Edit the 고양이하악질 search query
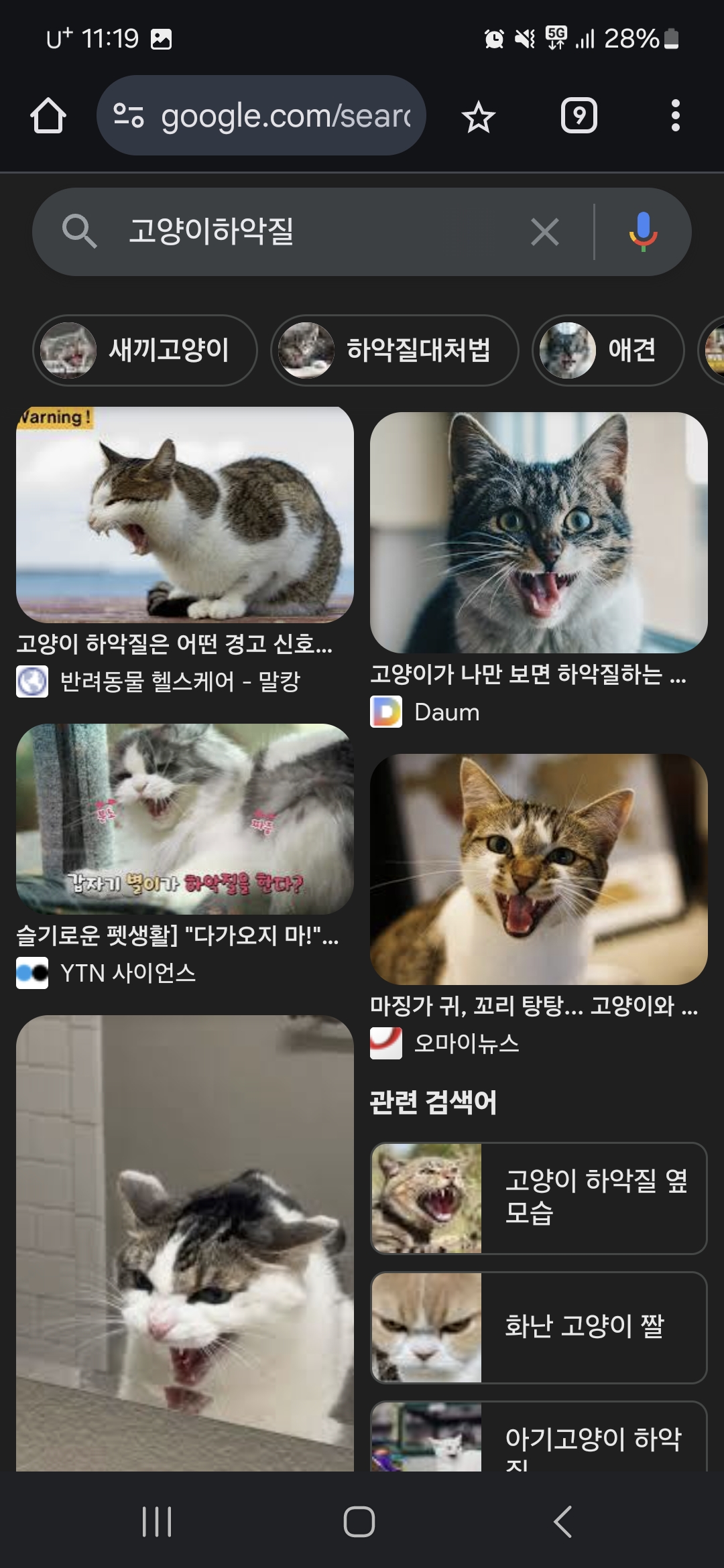 coord(315,231)
